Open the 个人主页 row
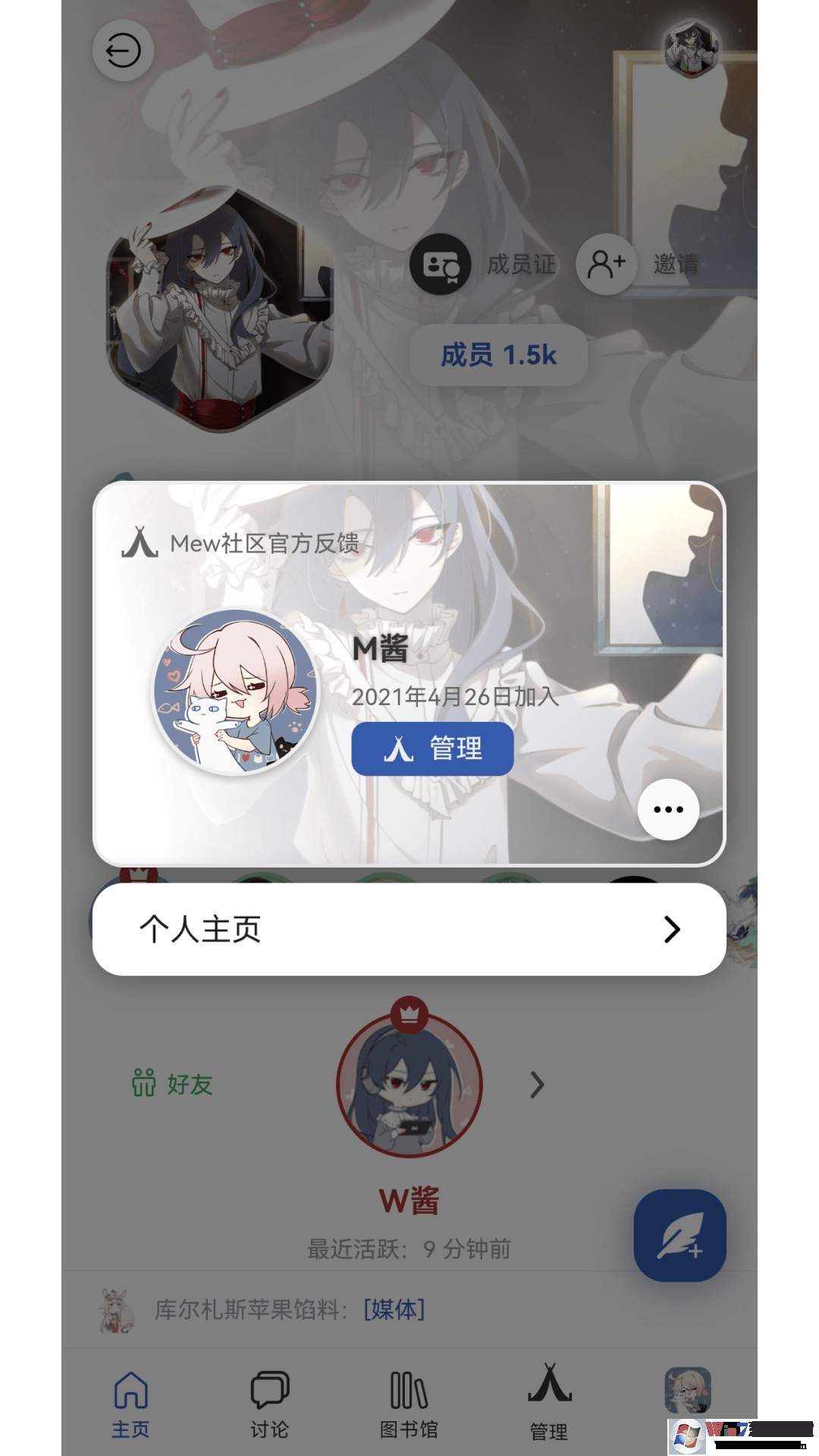The width and height of the screenshot is (819, 1456). tap(409, 929)
